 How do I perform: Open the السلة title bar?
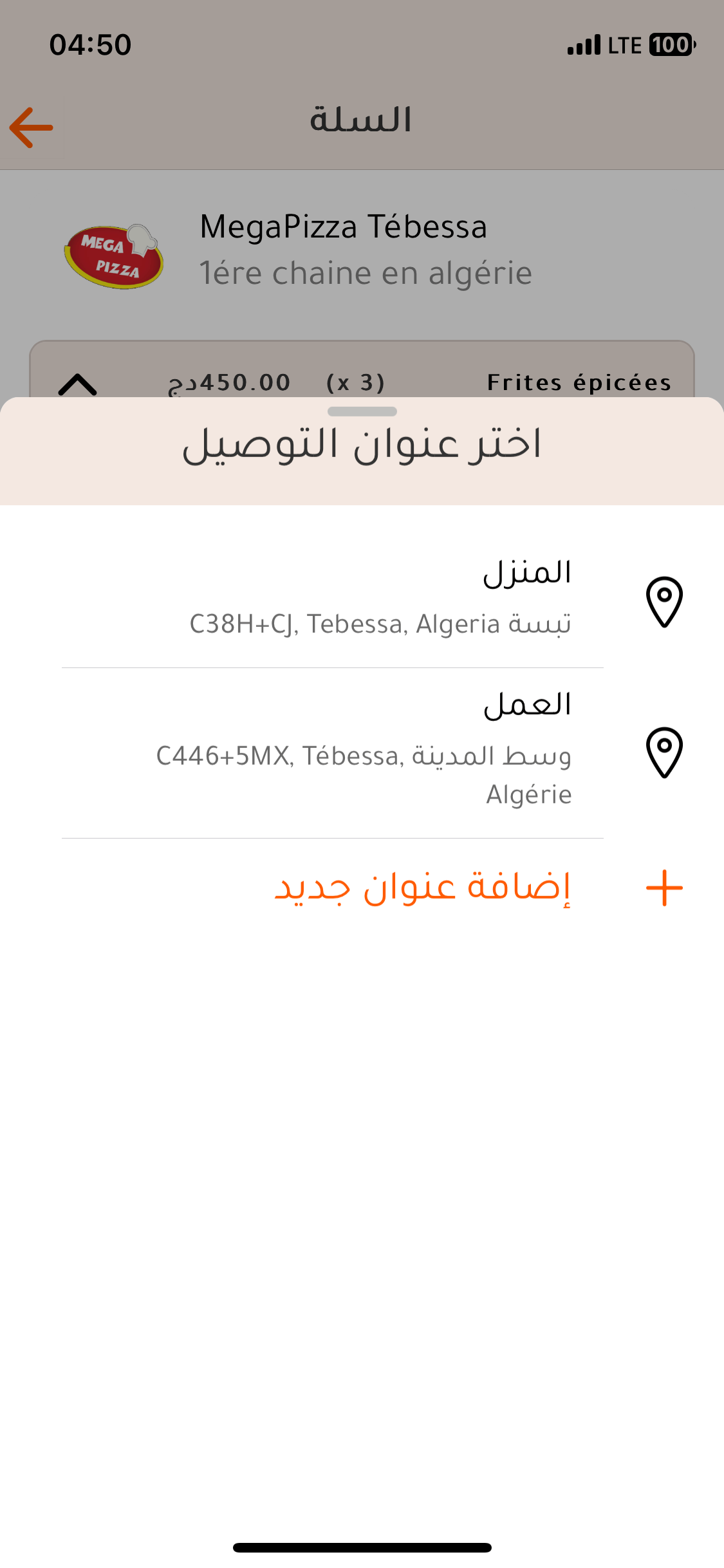click(362, 119)
